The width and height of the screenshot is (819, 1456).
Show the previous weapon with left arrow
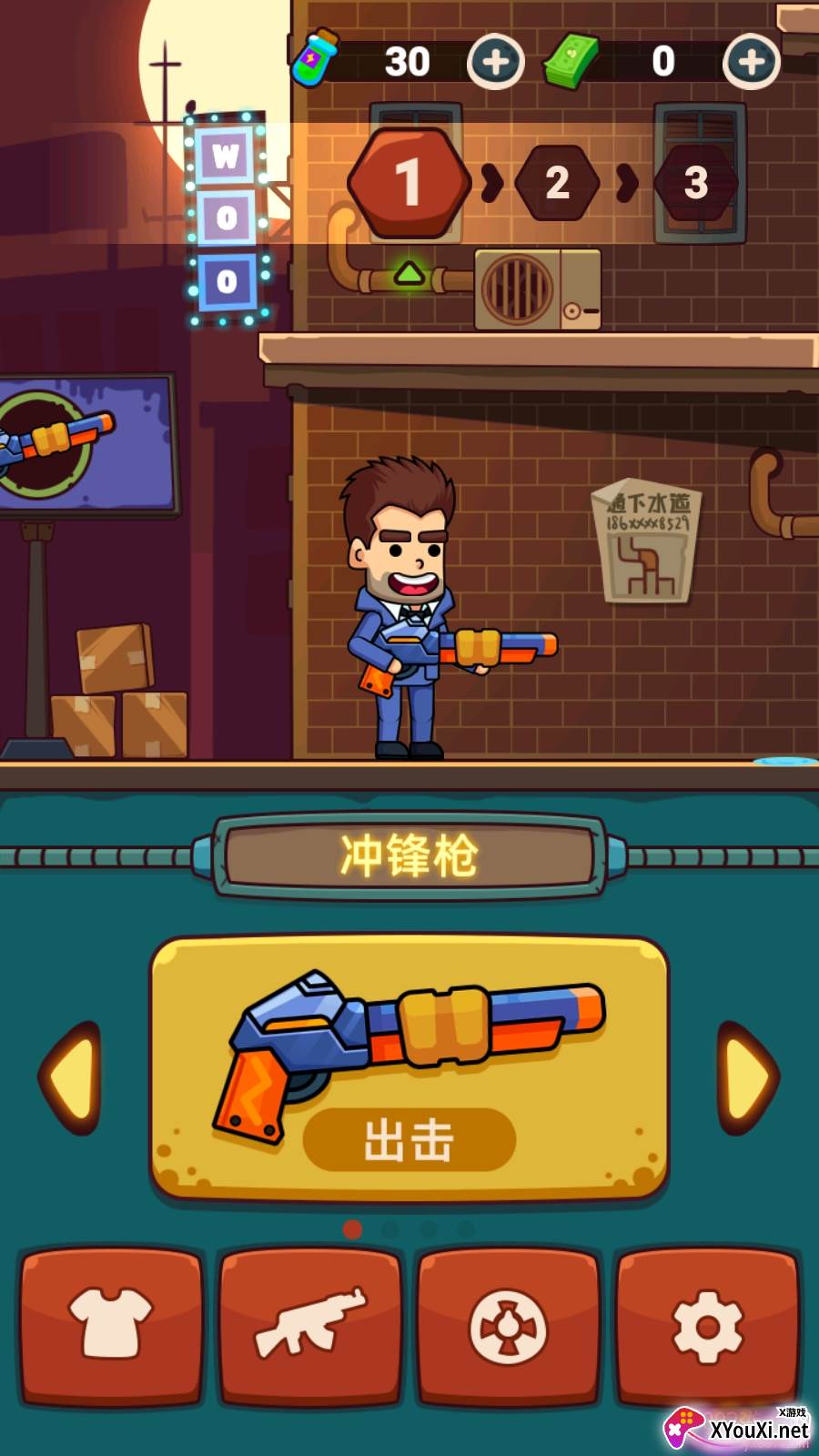point(71,1077)
